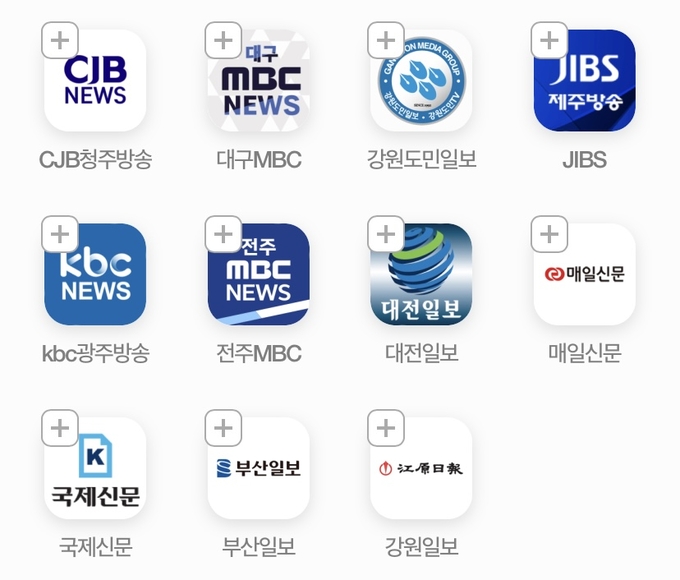
Task: Add 매일신문 with its plus icon
Action: (x=548, y=235)
